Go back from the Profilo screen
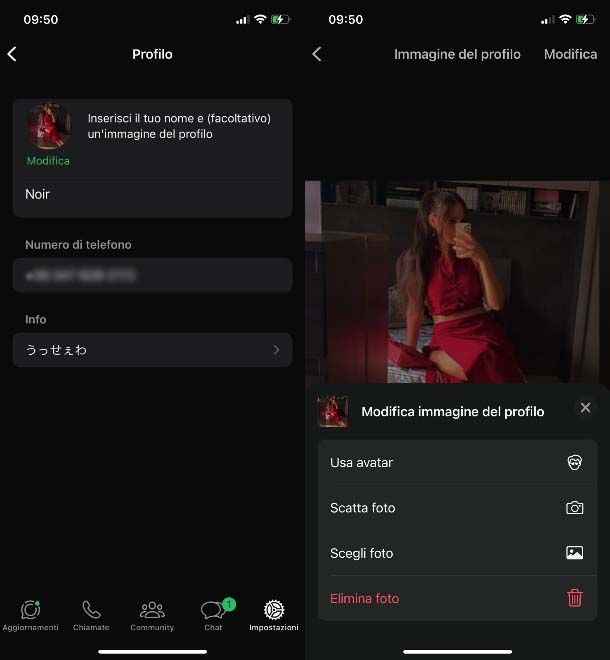Viewport: 610px width, 660px height. click(12, 54)
